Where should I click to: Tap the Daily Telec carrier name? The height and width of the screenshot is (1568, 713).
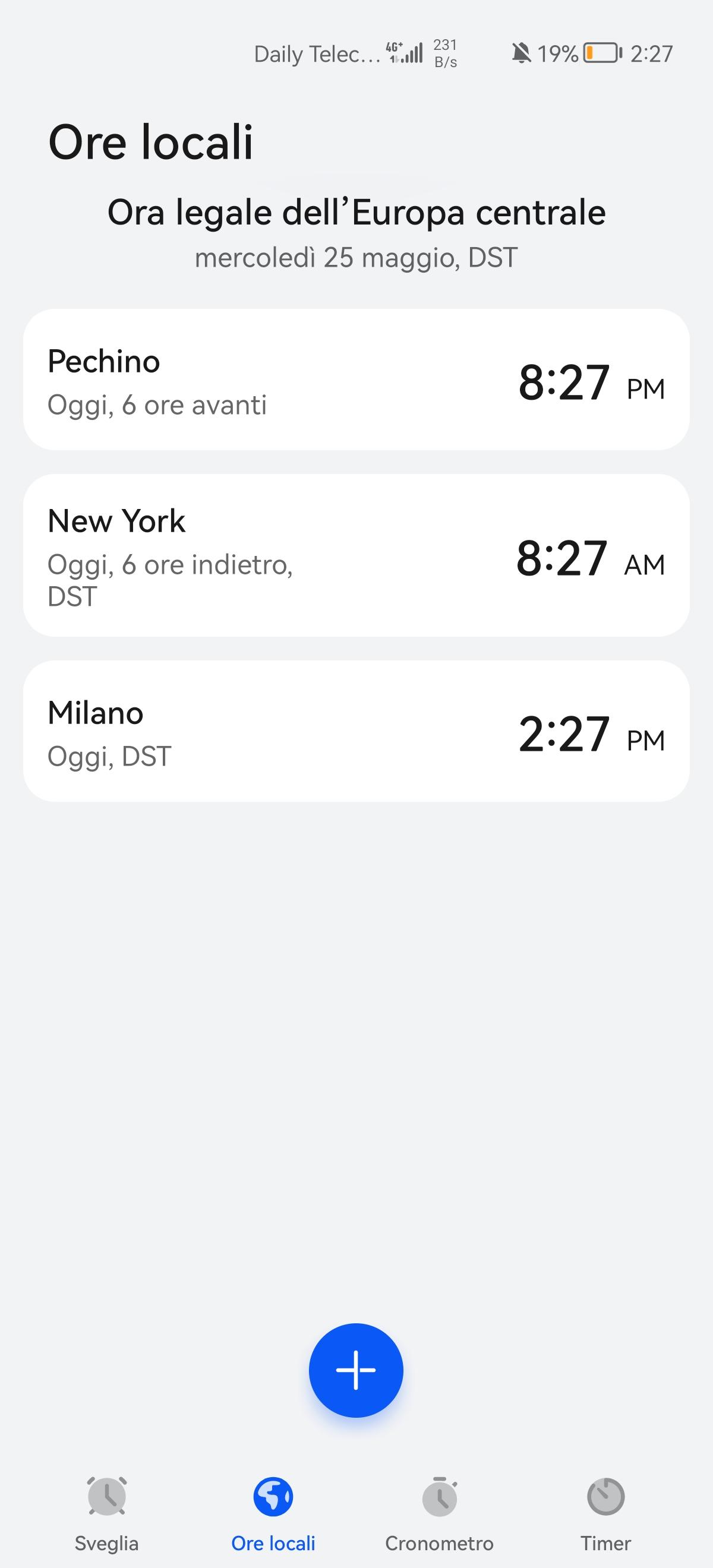pyautogui.click(x=317, y=53)
